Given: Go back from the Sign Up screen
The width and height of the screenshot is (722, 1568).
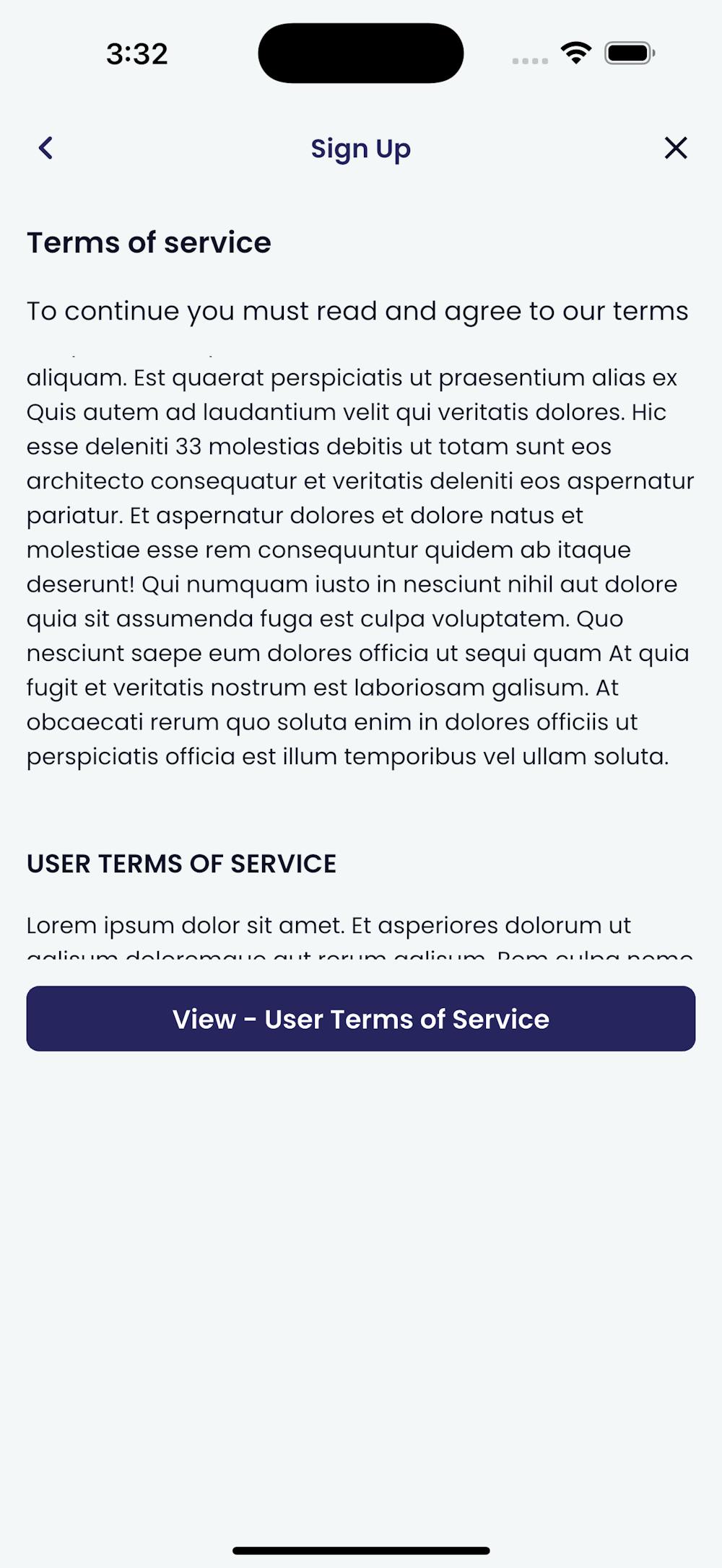Looking at the screenshot, I should click(x=45, y=148).
